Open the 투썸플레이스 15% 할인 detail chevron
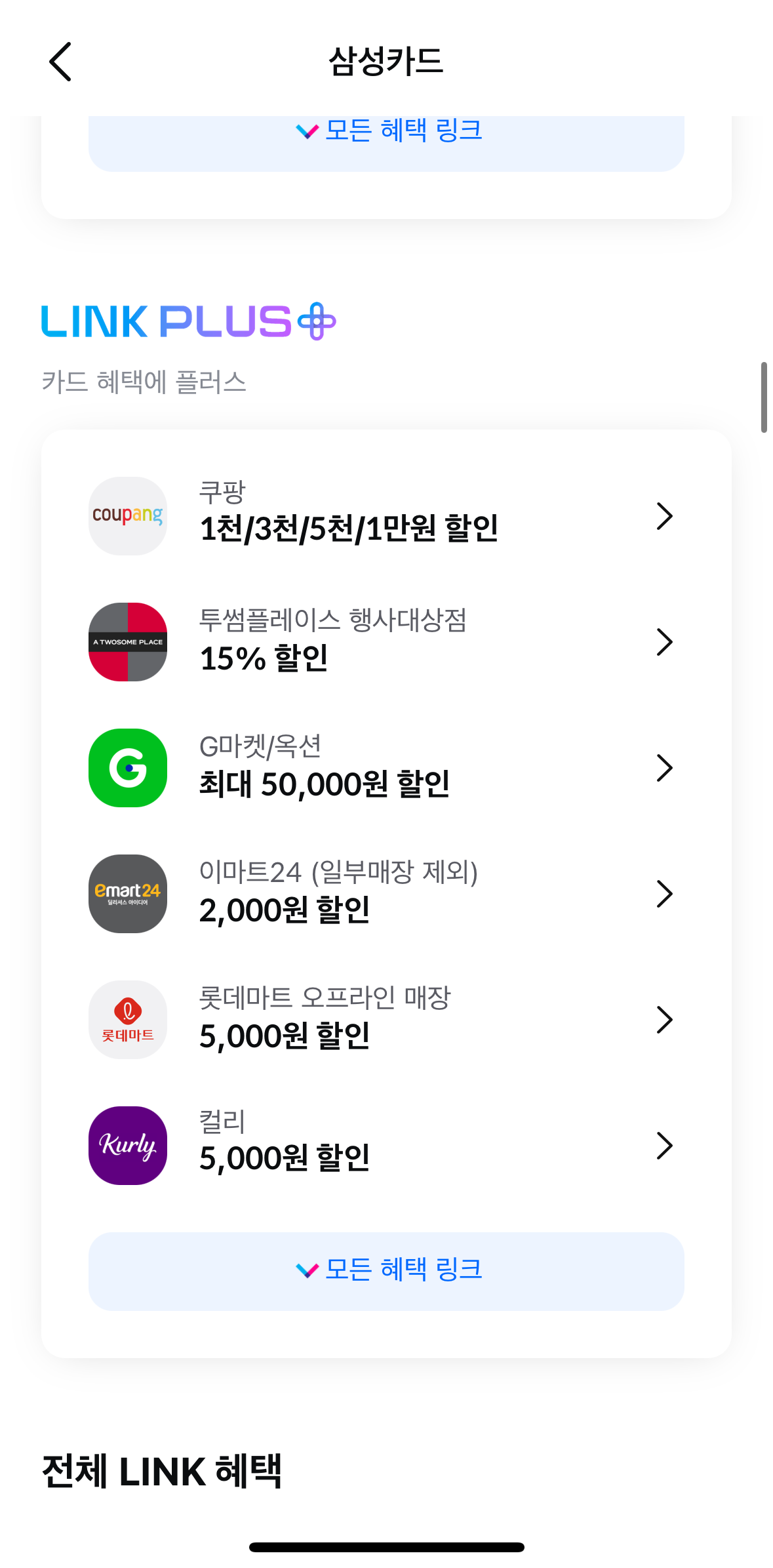 665,641
